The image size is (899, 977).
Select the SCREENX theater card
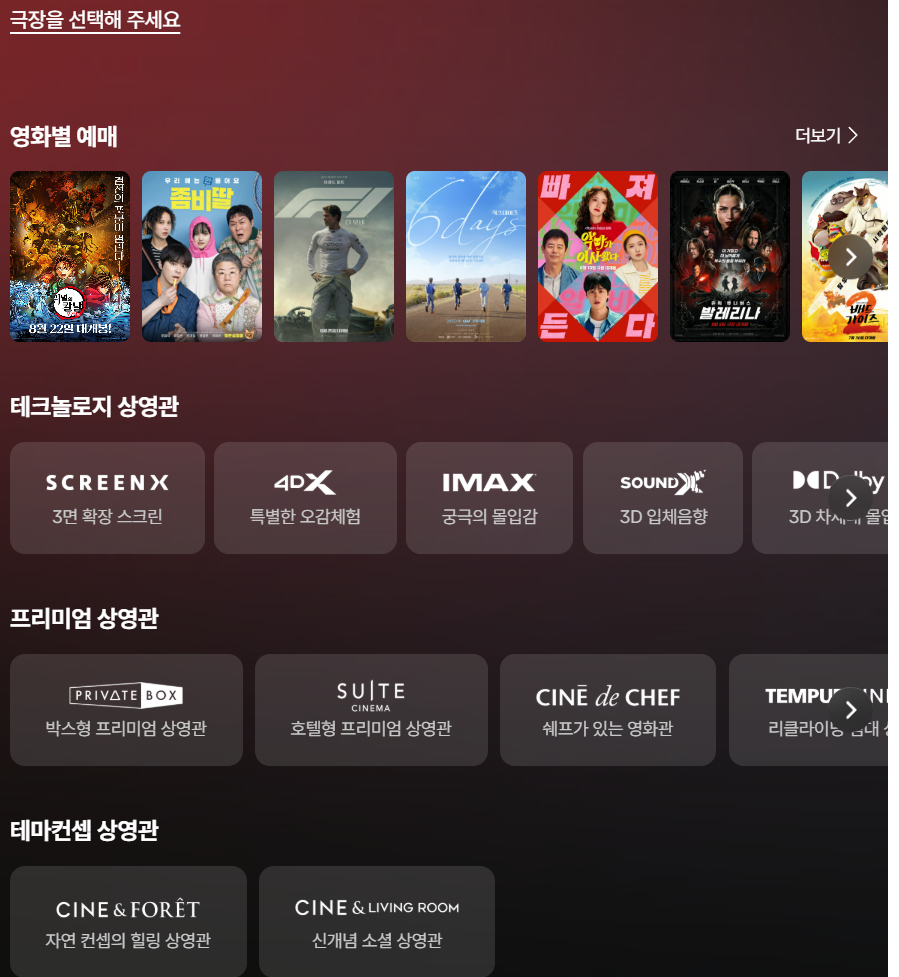click(x=107, y=498)
